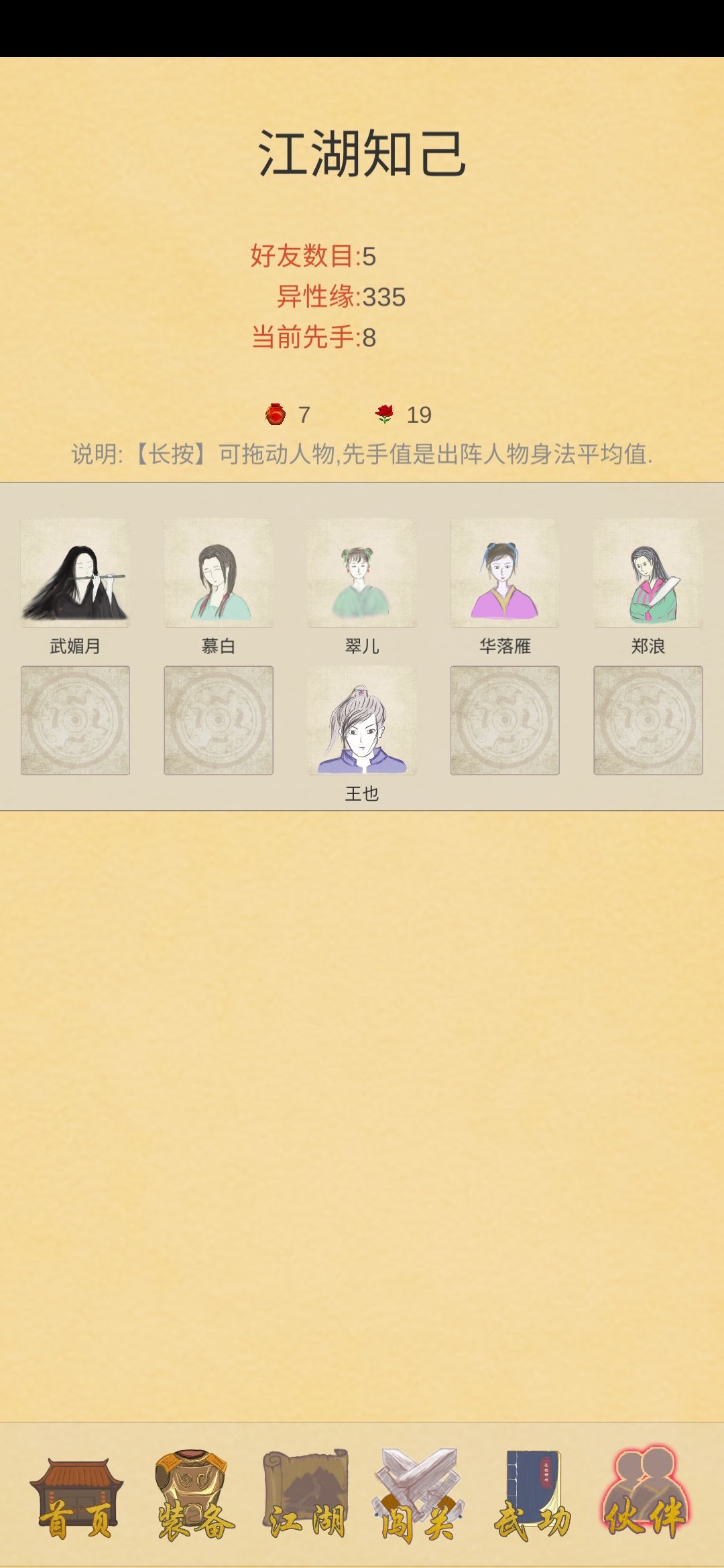The width and height of the screenshot is (724, 1568).
Task: Click the last empty slot in row two
Action: click(647, 724)
